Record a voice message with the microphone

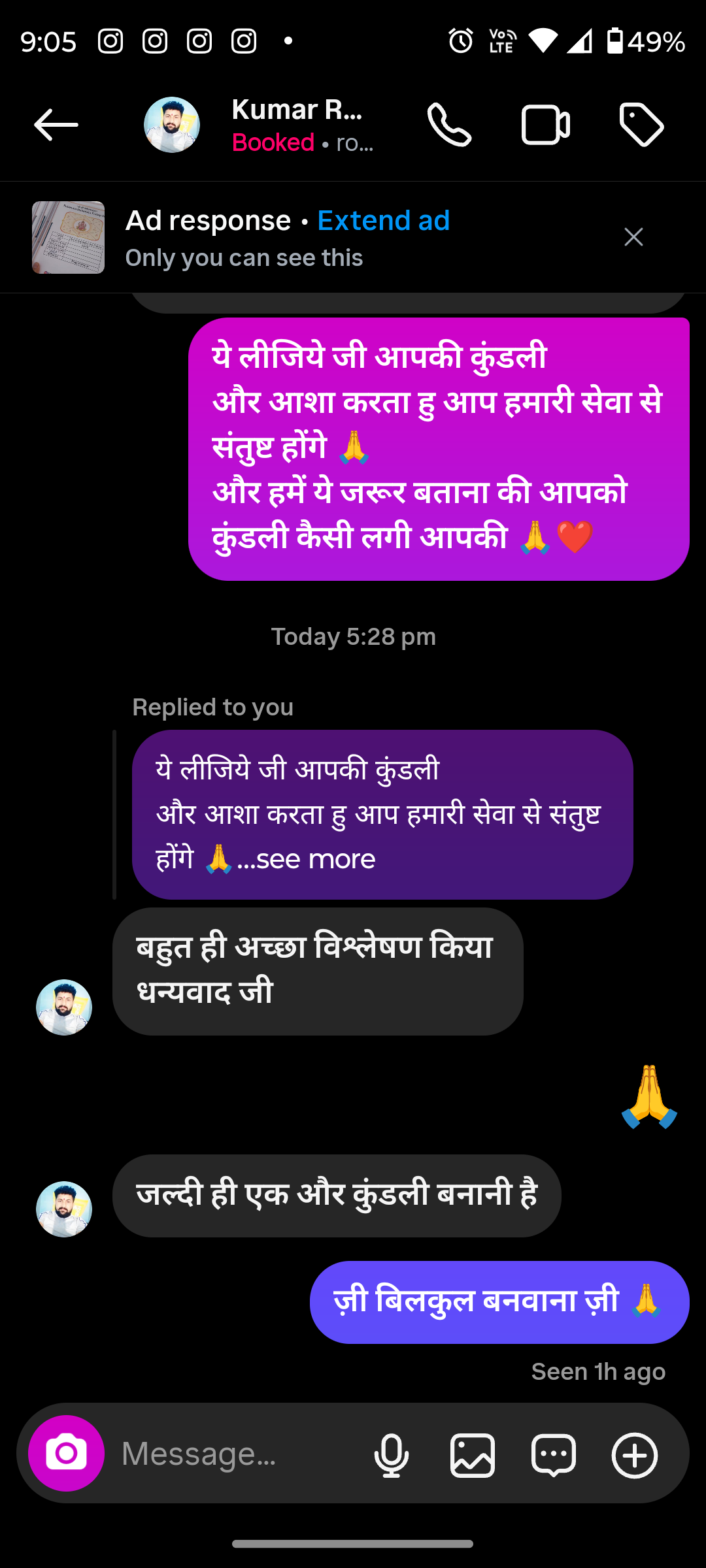click(x=391, y=1455)
